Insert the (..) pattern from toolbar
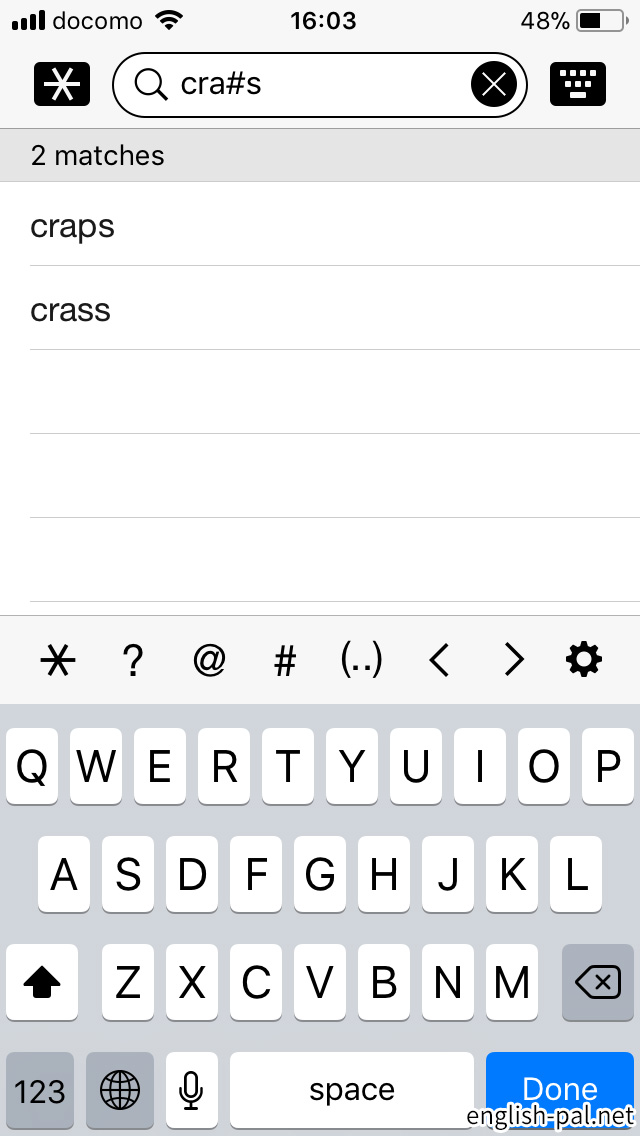 pyautogui.click(x=361, y=660)
